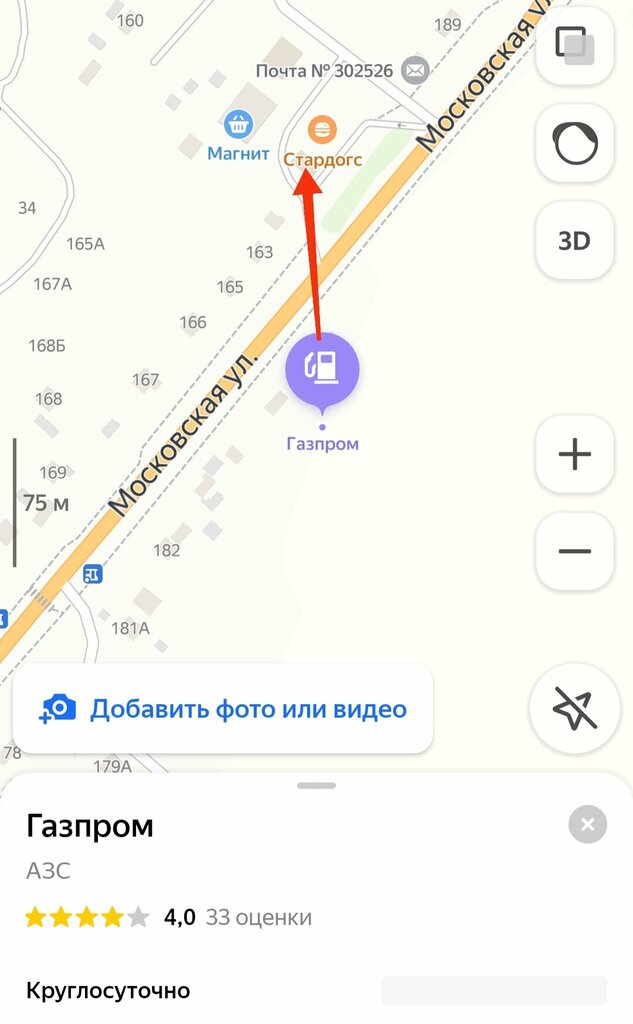
Task: Open the Стардогс place marker
Action: (322, 130)
